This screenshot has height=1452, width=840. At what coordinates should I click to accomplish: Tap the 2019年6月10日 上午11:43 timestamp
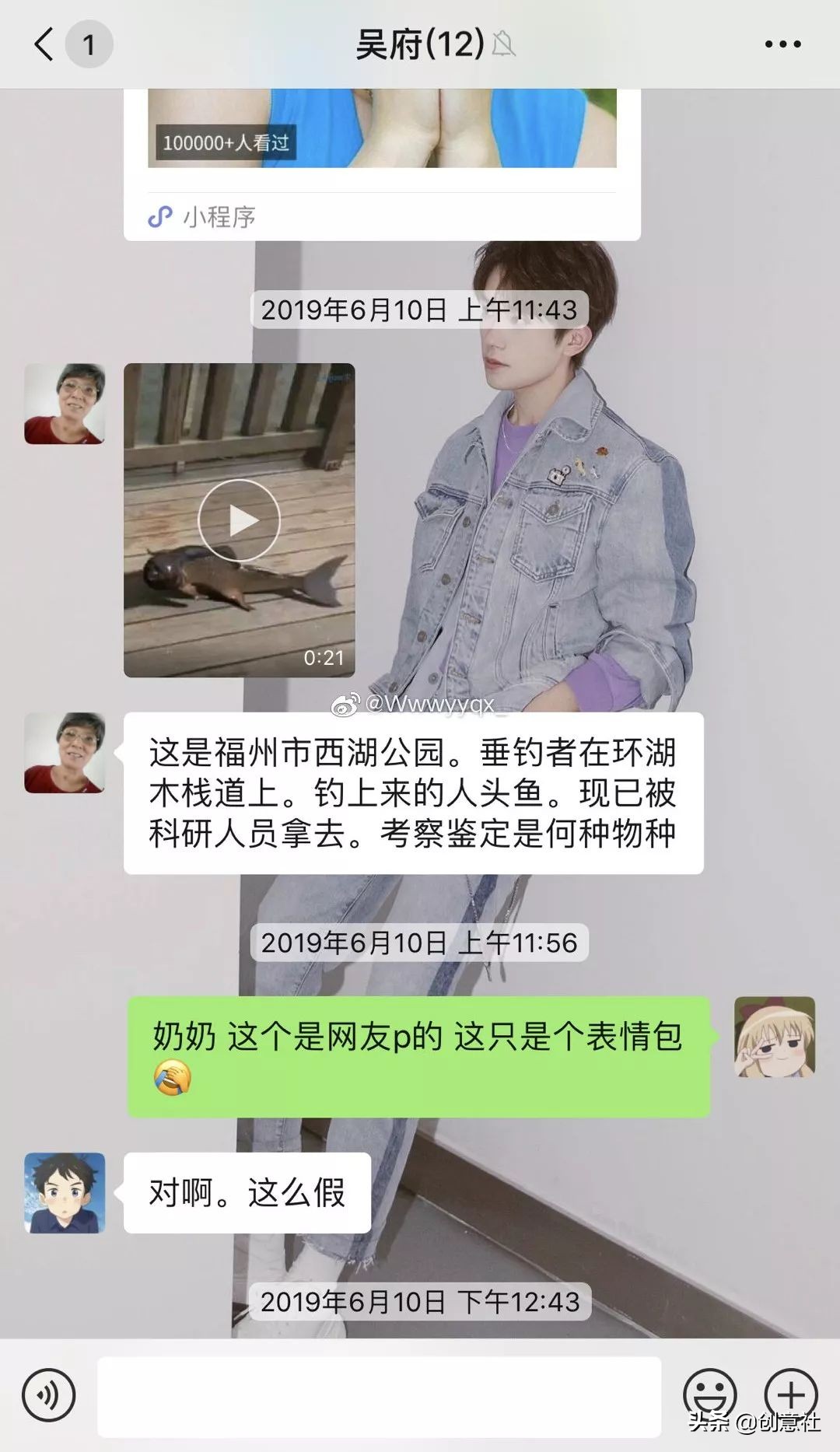click(420, 310)
